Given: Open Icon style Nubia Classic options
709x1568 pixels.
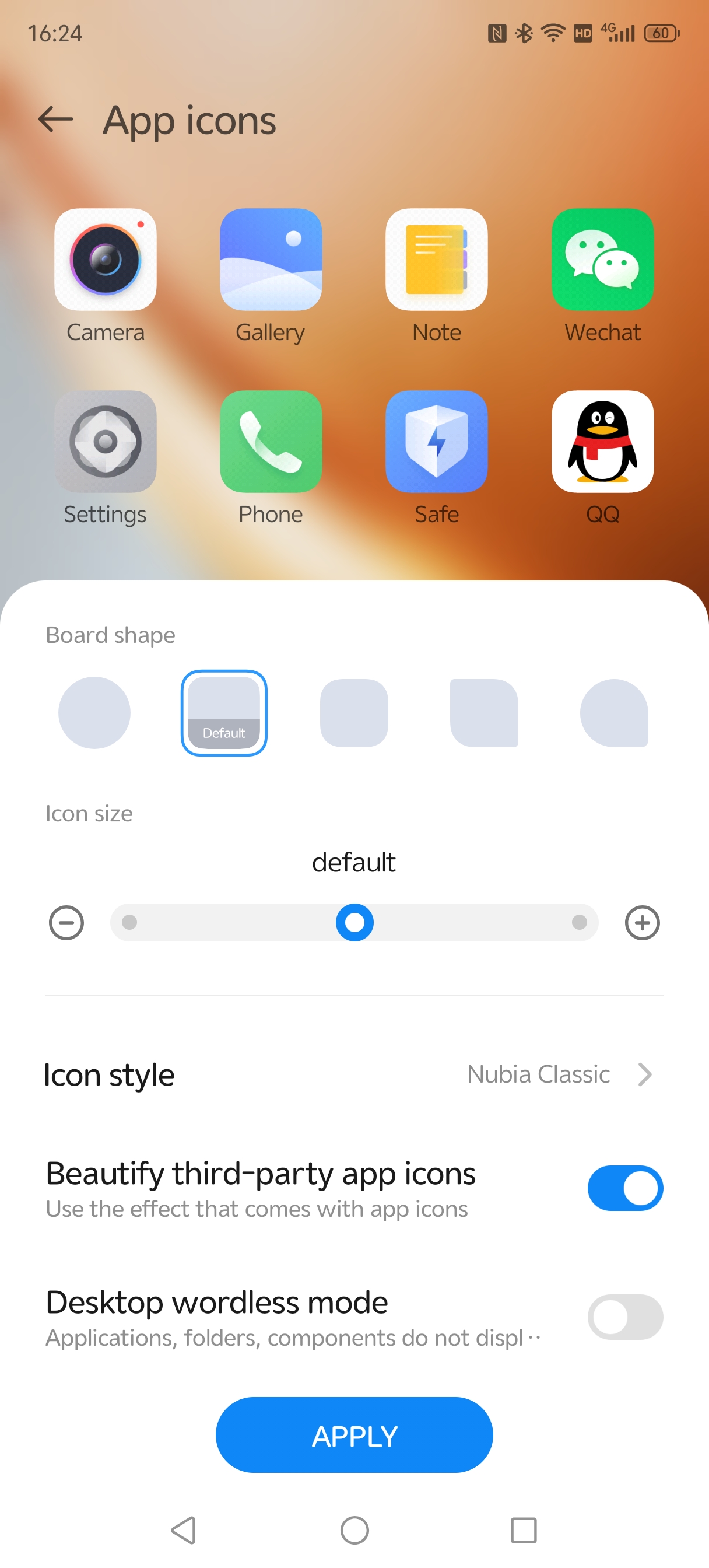Looking at the screenshot, I should coord(559,1074).
